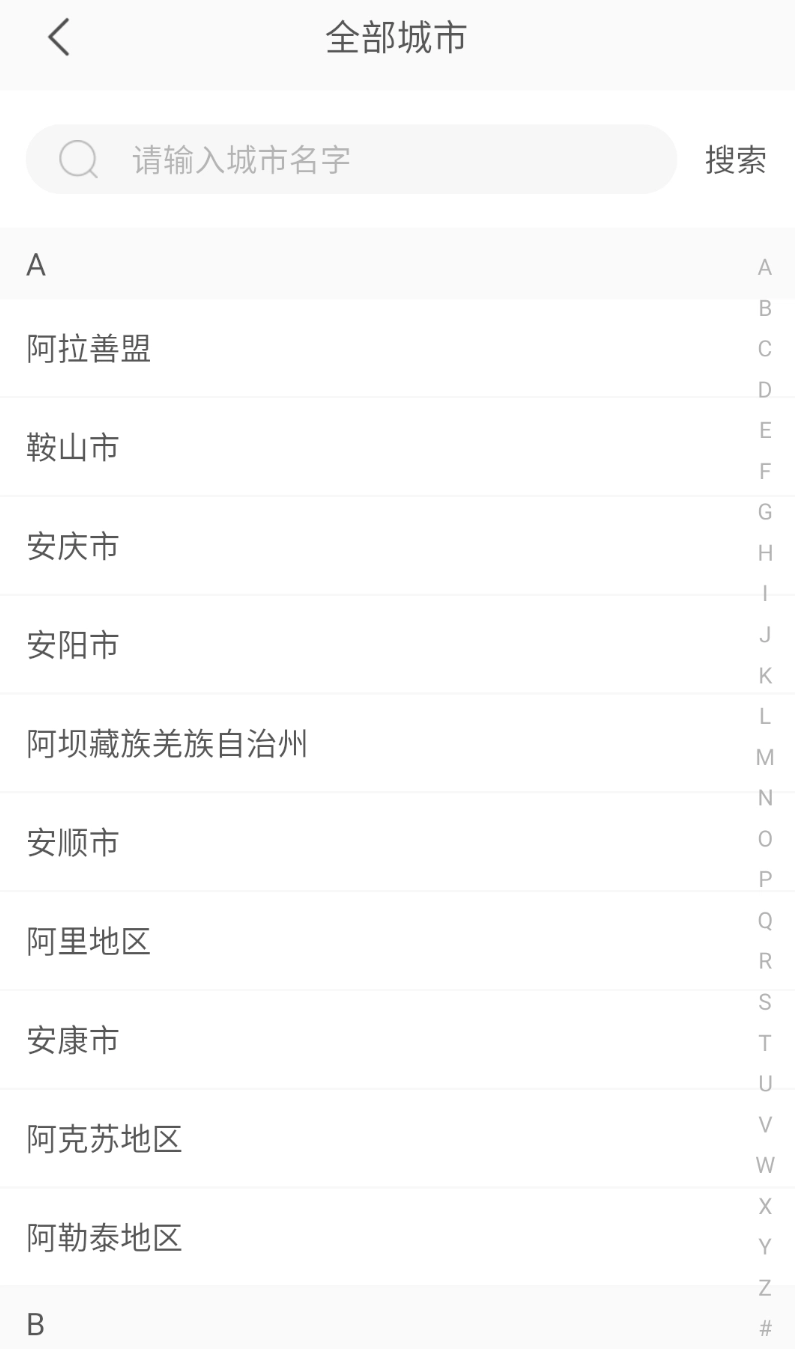Select 阿里地区 from the list
This screenshot has width=795, height=1349.
pos(89,941)
